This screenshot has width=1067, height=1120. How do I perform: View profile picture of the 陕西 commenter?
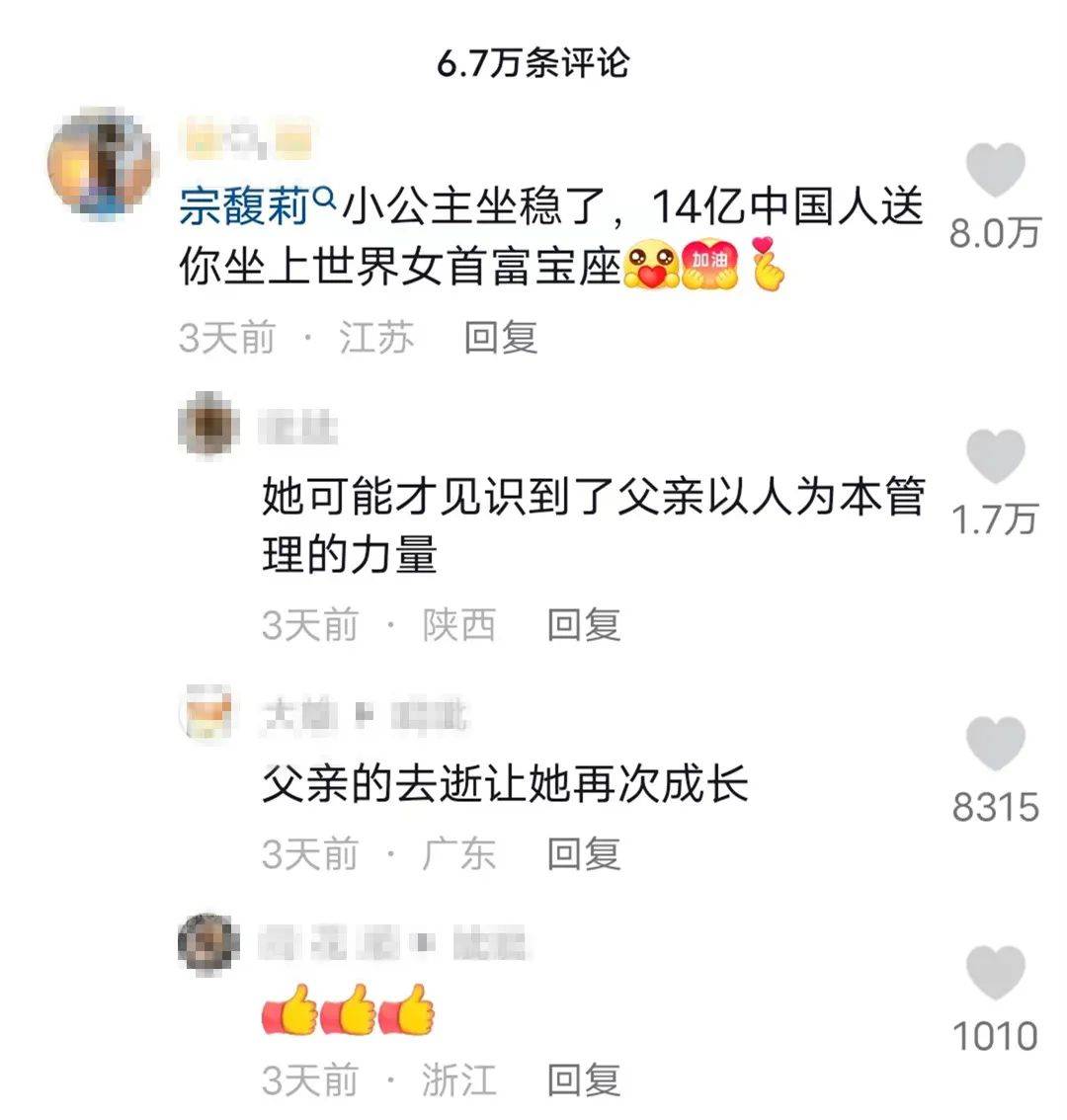208,426
